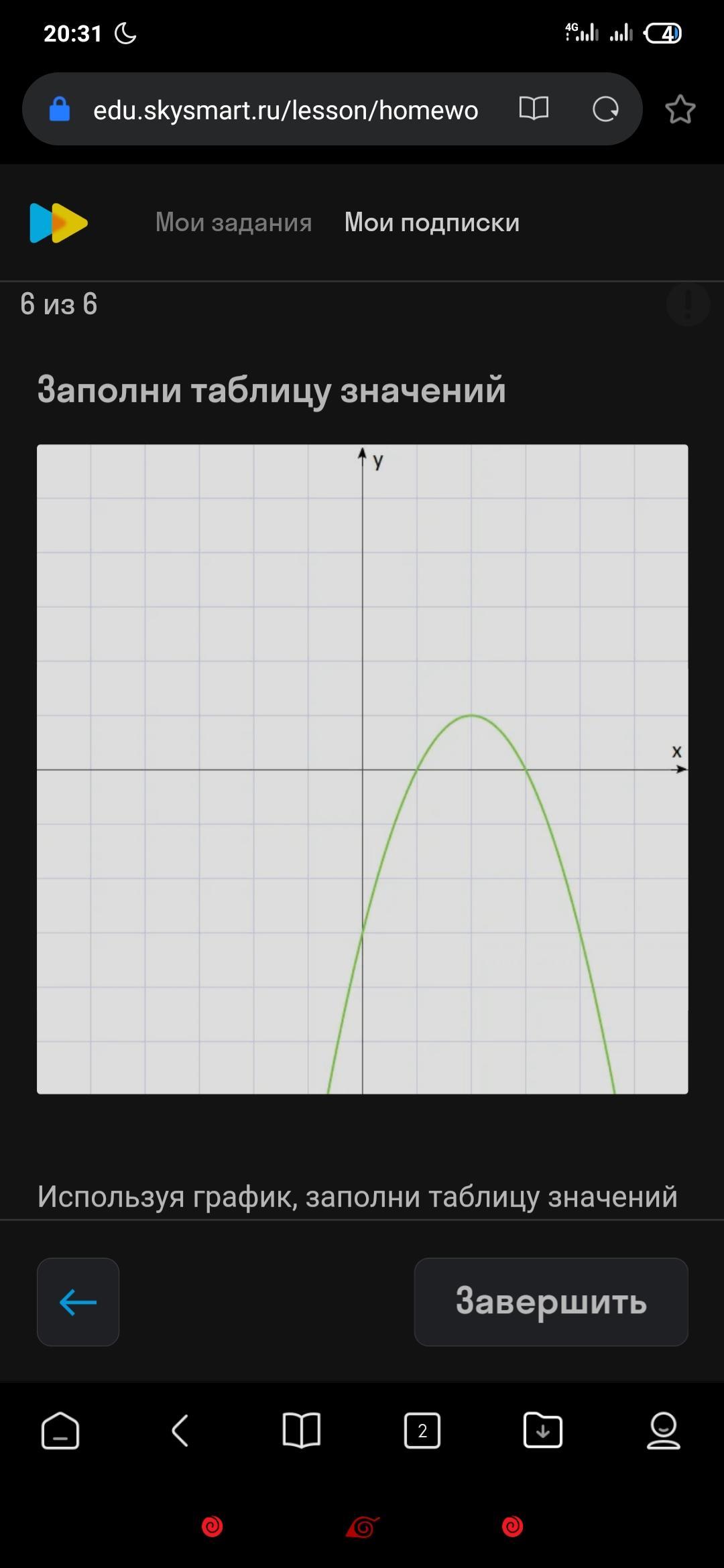
Task: Tap the Завершить button
Action: point(551,1302)
